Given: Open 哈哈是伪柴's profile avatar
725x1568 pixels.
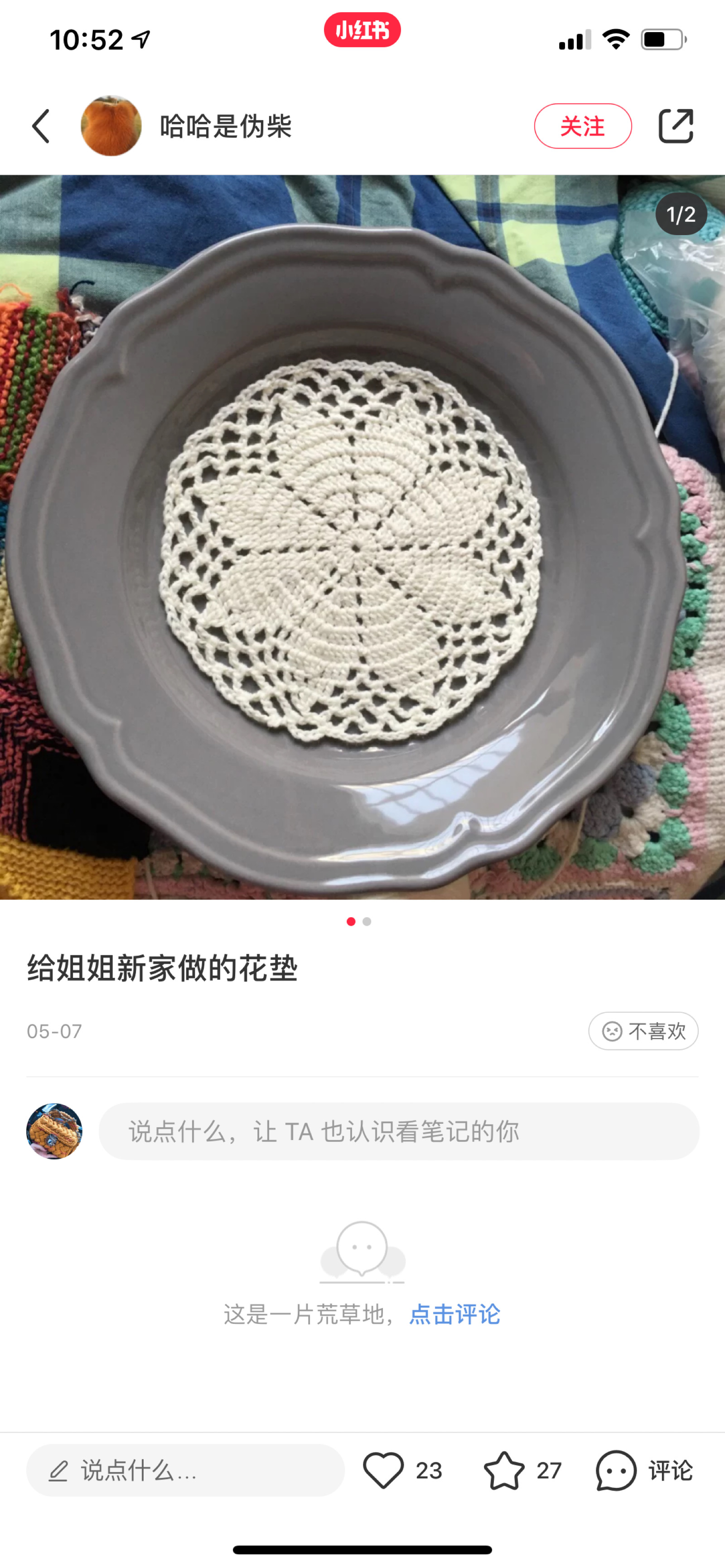Looking at the screenshot, I should [111, 126].
